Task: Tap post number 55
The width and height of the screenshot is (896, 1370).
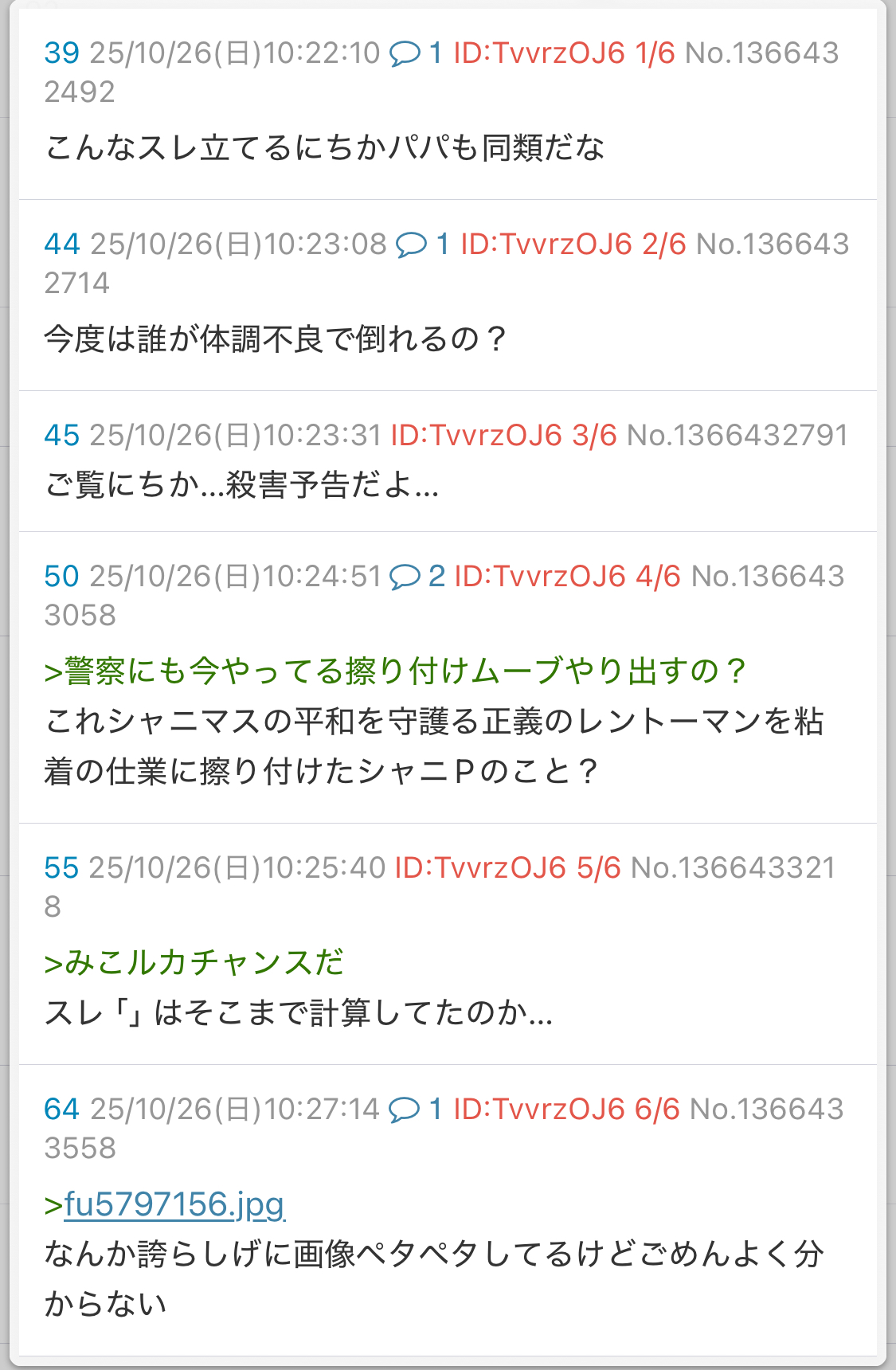Action: pos(62,867)
